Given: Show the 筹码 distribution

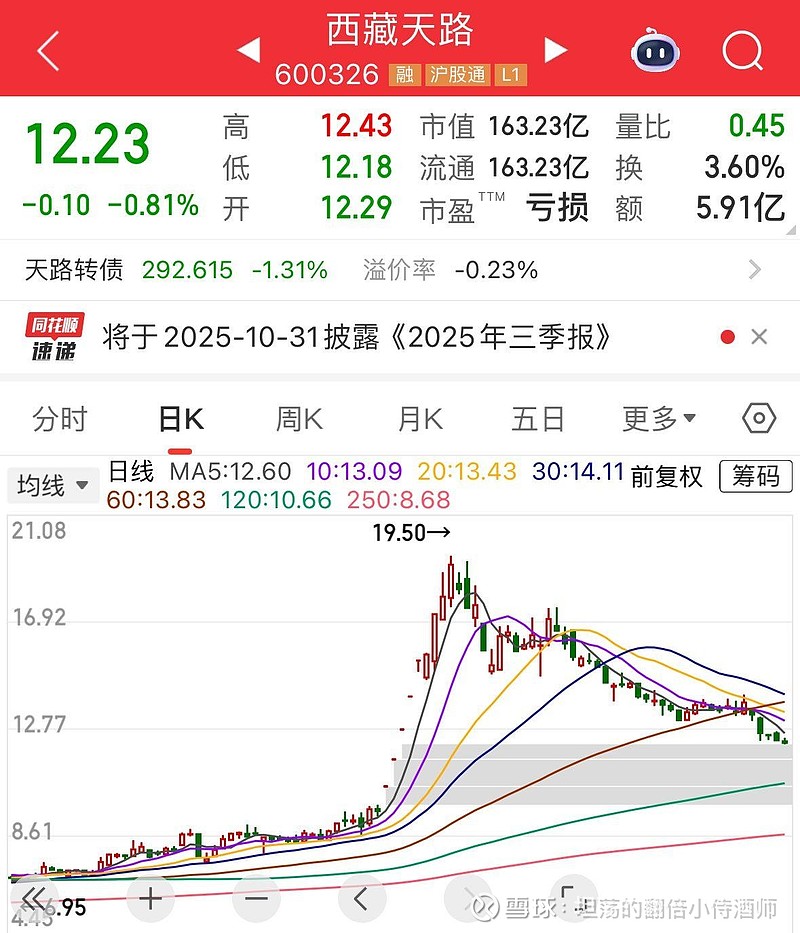Looking at the screenshot, I should pyautogui.click(x=755, y=476).
